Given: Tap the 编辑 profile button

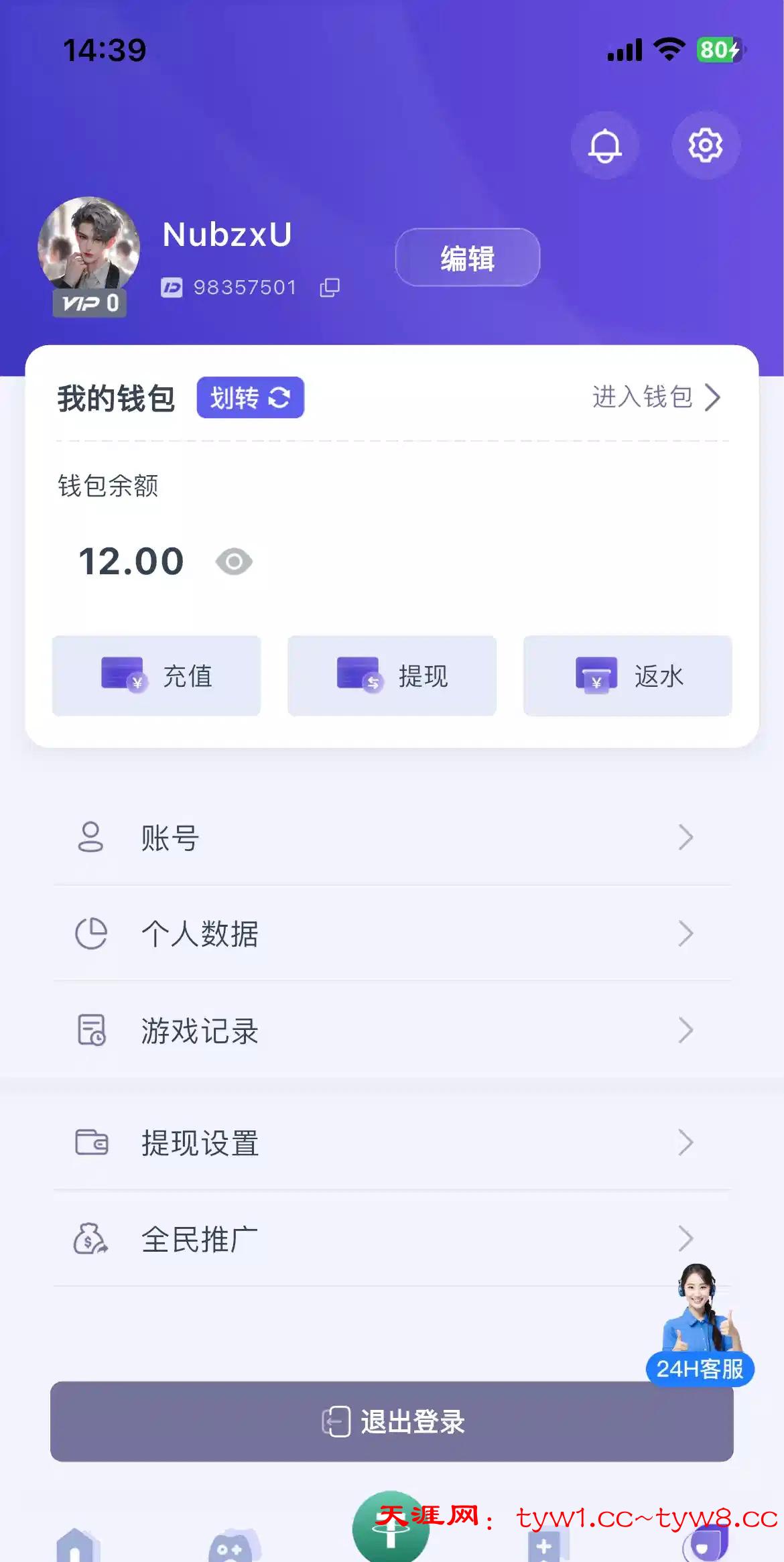Looking at the screenshot, I should 467,258.
